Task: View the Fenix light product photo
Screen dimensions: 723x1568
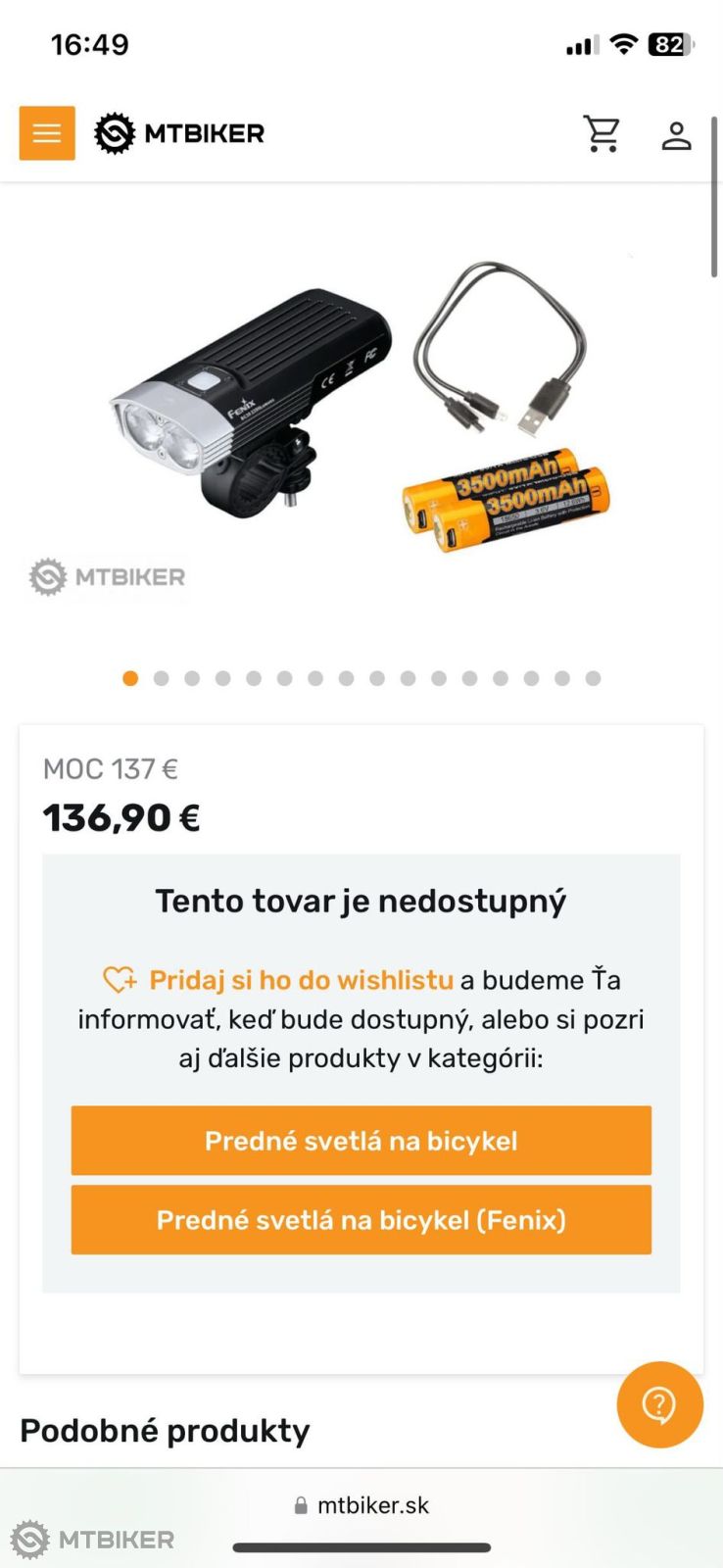Action: pyautogui.click(x=361, y=412)
